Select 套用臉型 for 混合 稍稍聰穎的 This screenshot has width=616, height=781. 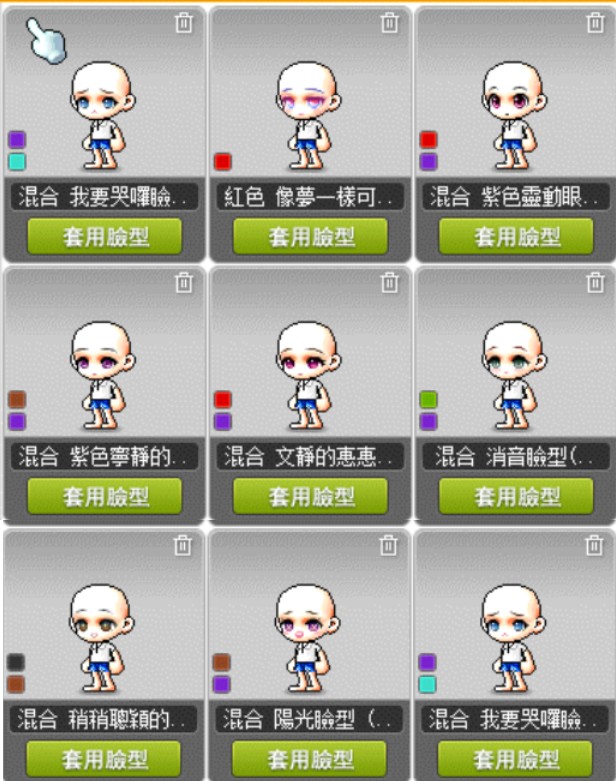point(104,758)
